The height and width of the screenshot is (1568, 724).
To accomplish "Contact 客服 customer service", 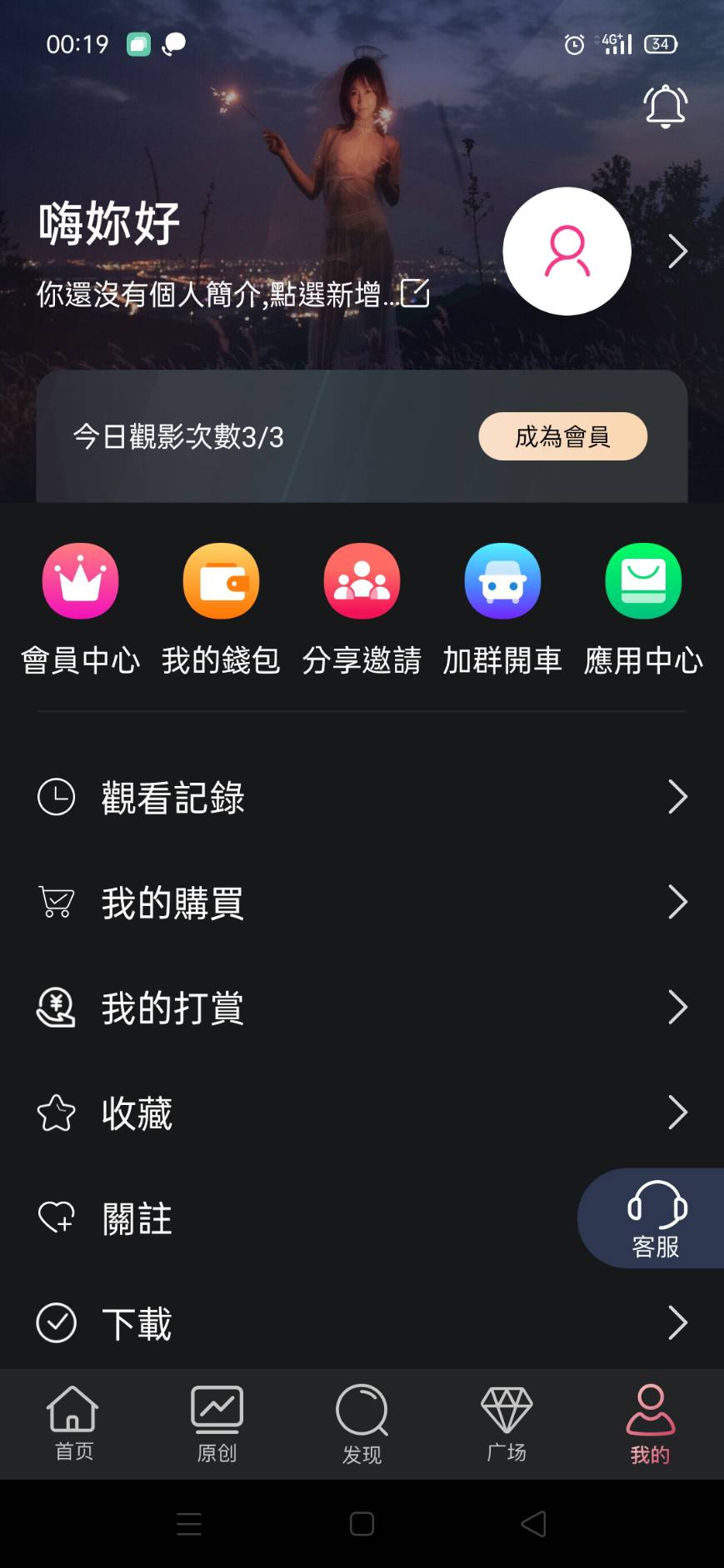I will click(656, 1218).
